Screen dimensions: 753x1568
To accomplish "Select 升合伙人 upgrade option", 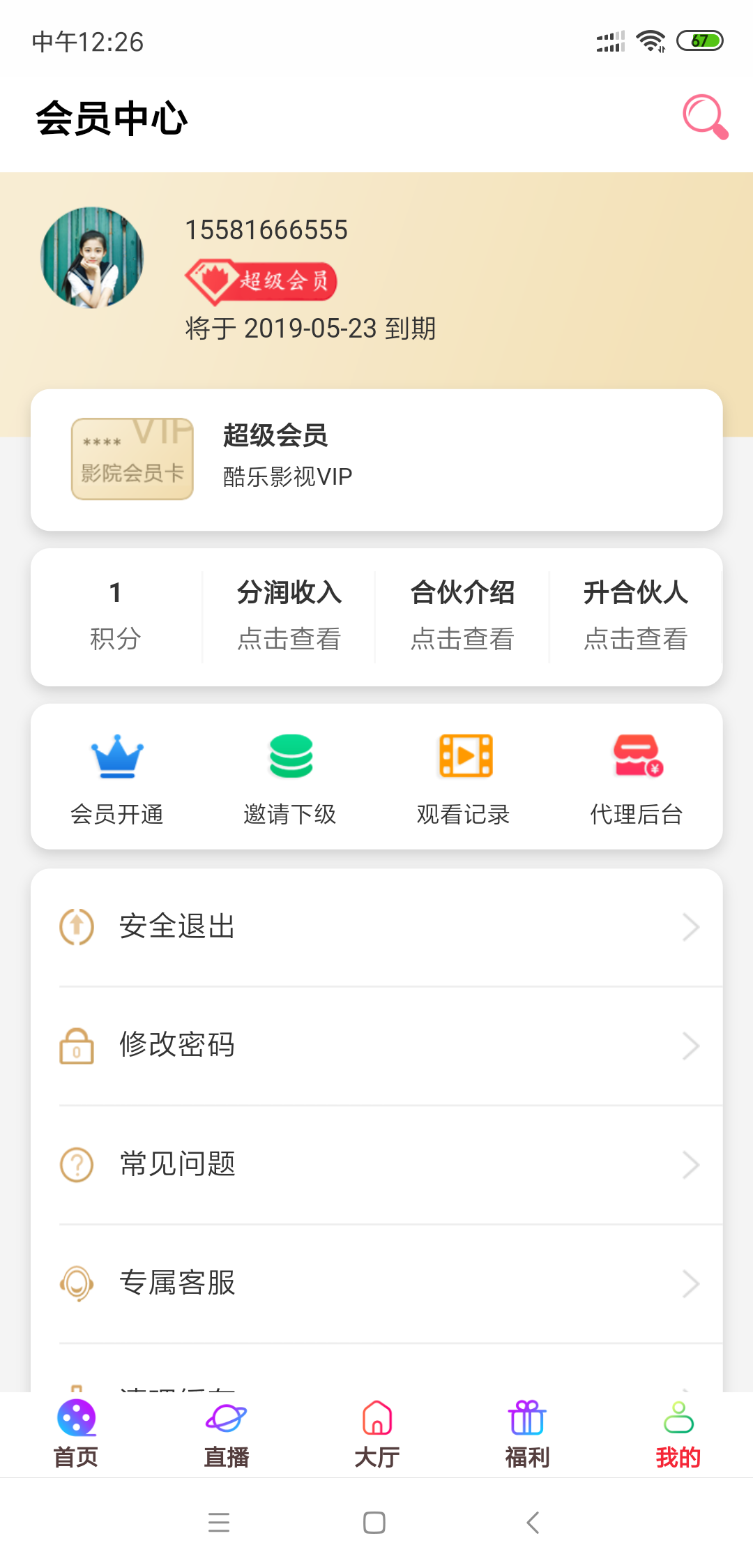I will click(x=635, y=615).
